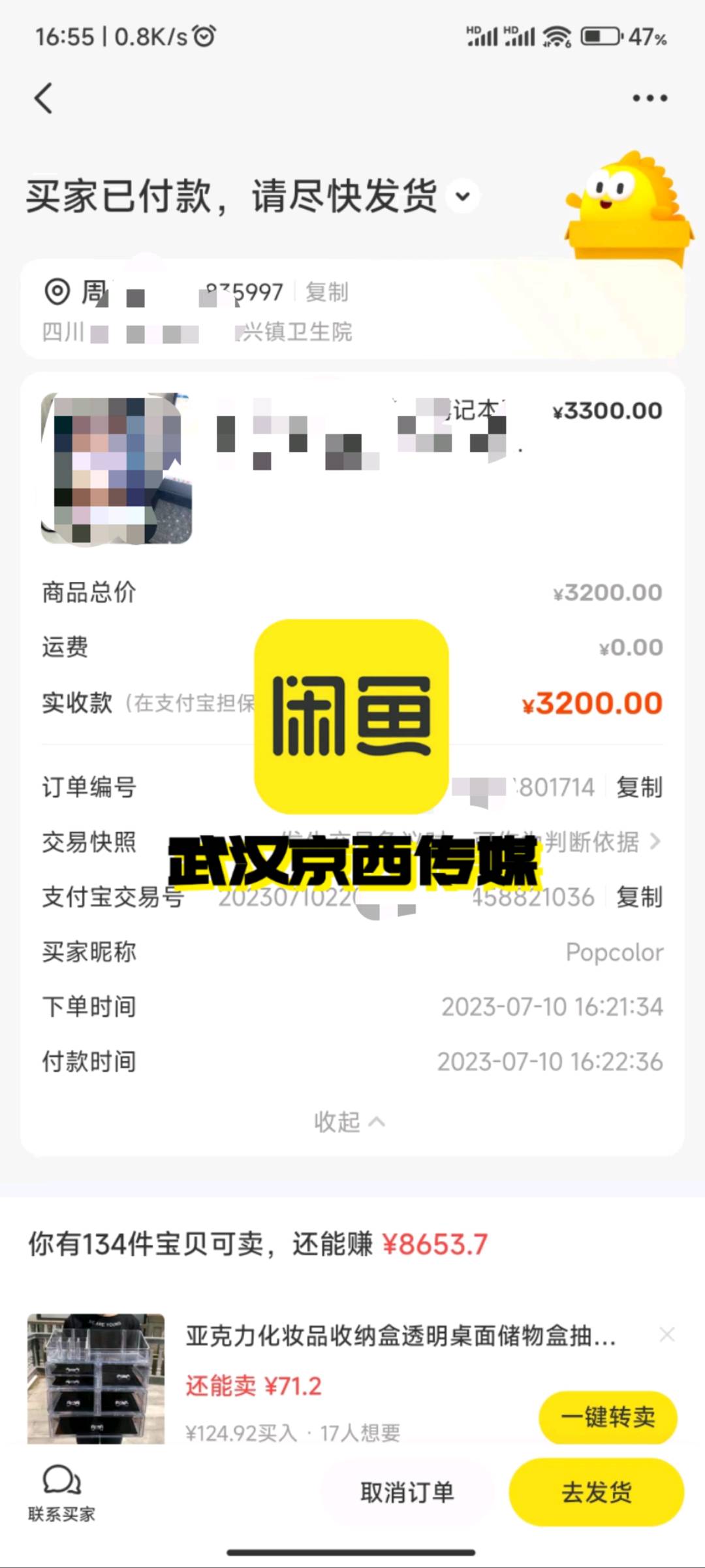Image resolution: width=705 pixels, height=1568 pixels.
Task: Copy the Alipay transaction number
Action: [x=639, y=897]
